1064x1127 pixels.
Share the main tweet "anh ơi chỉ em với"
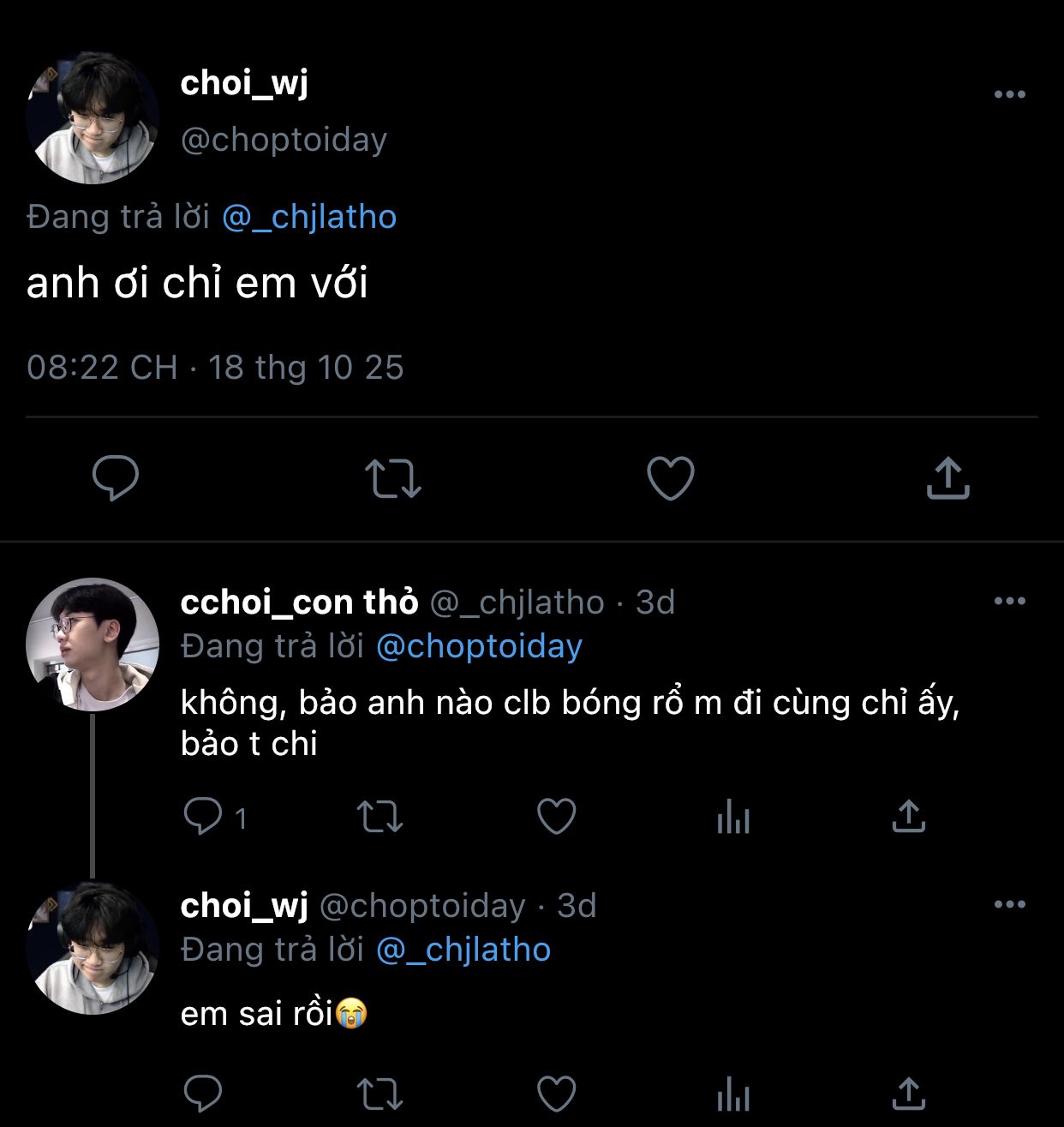coord(947,477)
